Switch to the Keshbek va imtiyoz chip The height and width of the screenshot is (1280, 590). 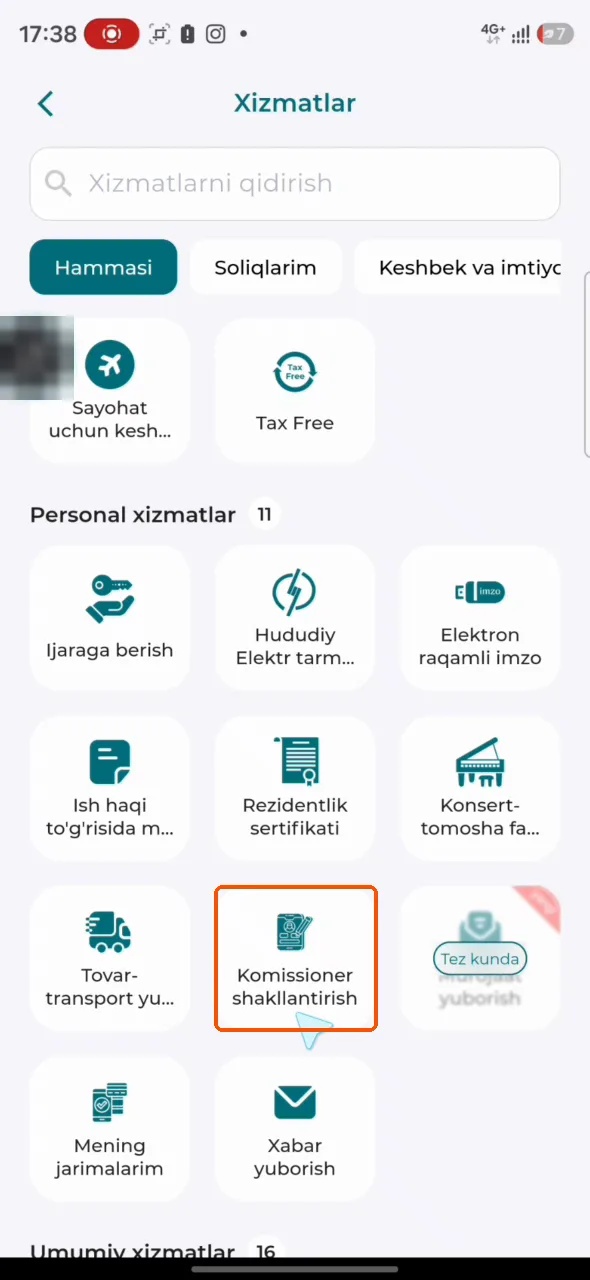458,267
